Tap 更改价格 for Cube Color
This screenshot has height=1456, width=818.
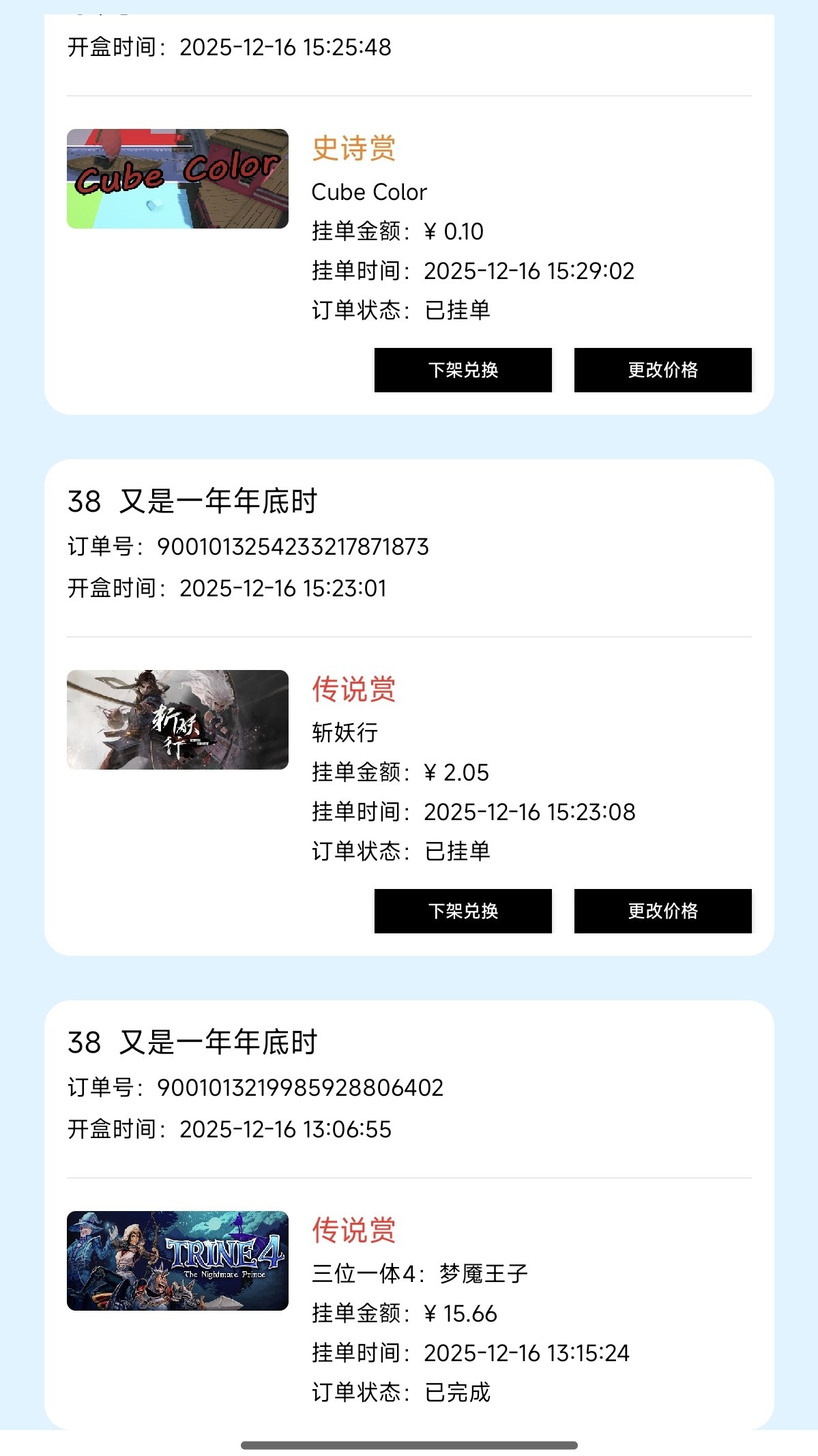pos(662,370)
